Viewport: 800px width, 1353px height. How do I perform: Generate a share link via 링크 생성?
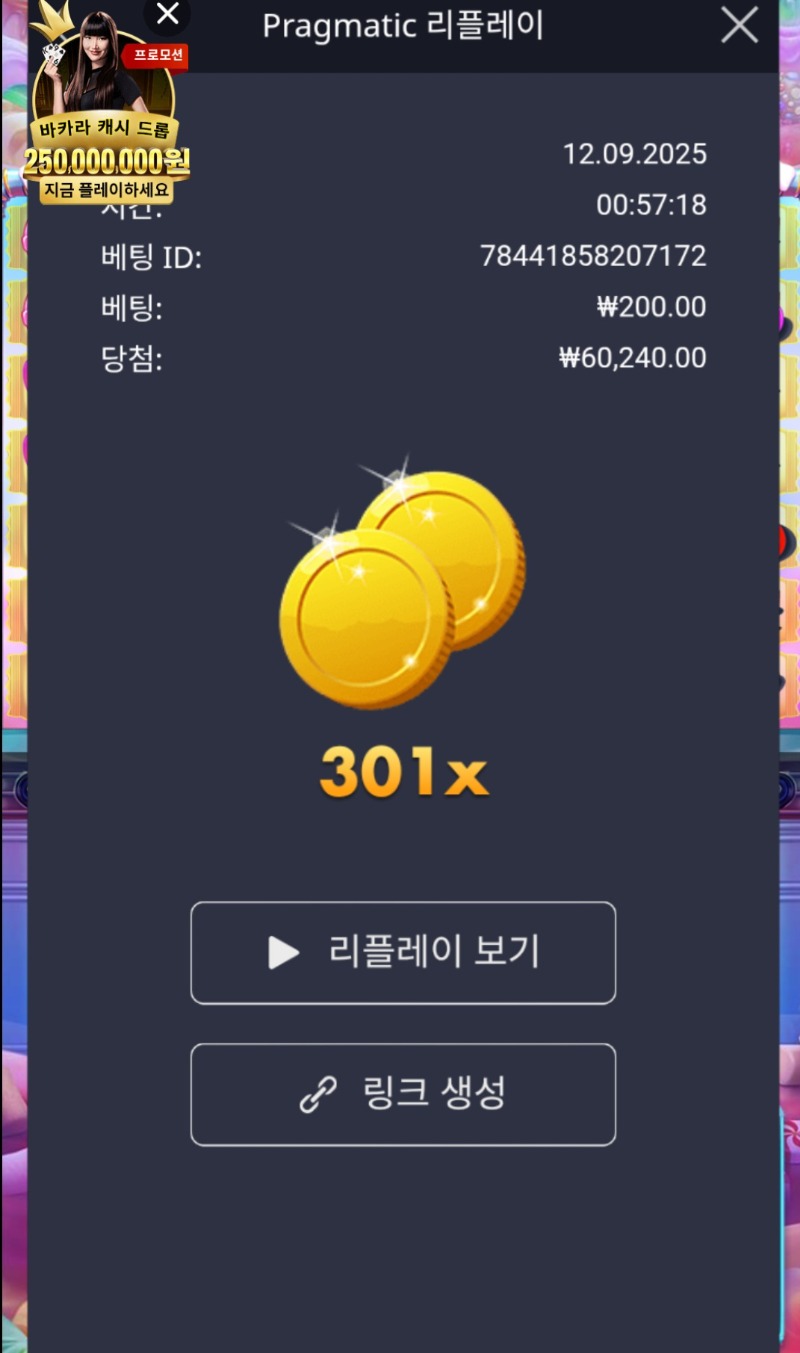click(x=403, y=1094)
